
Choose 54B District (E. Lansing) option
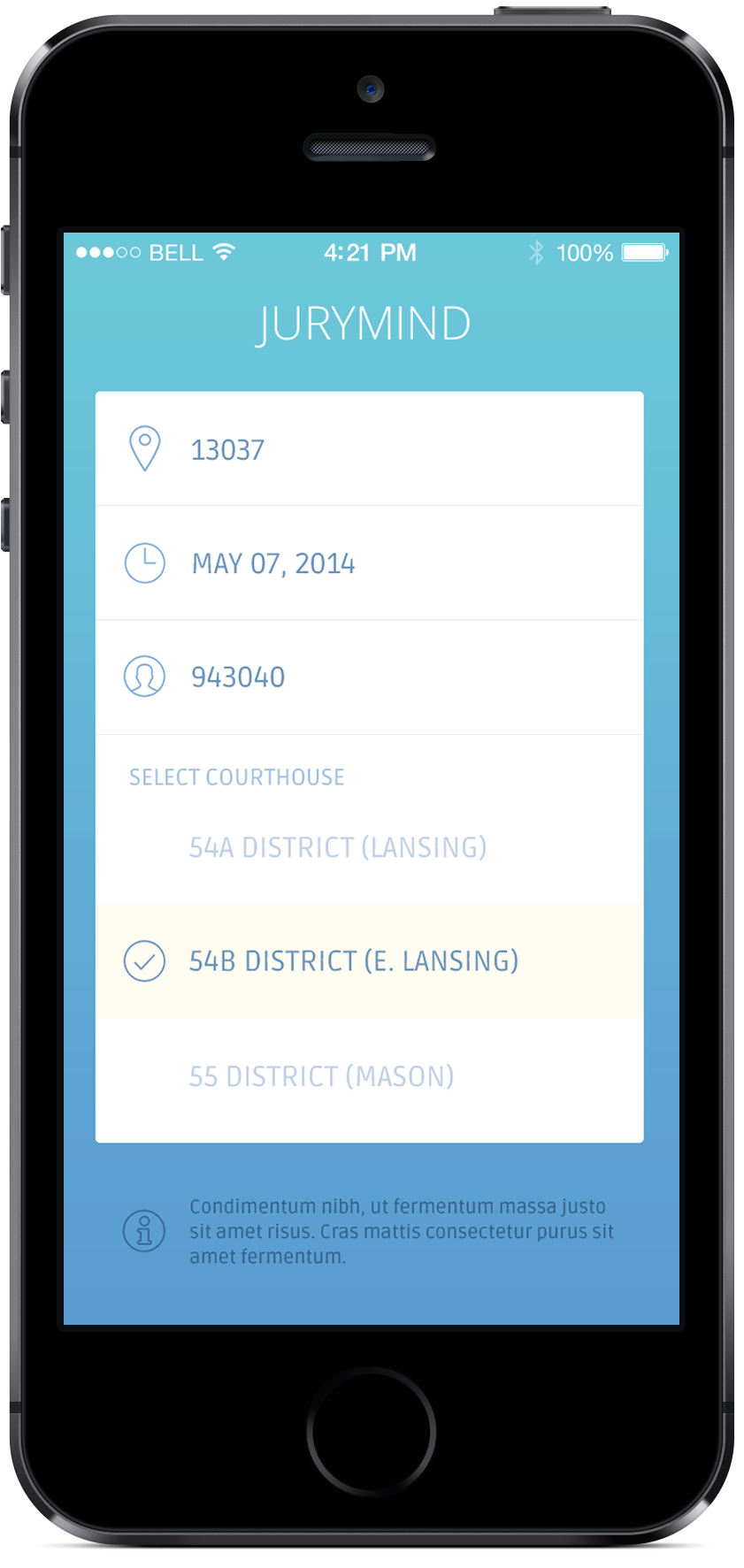click(x=354, y=961)
